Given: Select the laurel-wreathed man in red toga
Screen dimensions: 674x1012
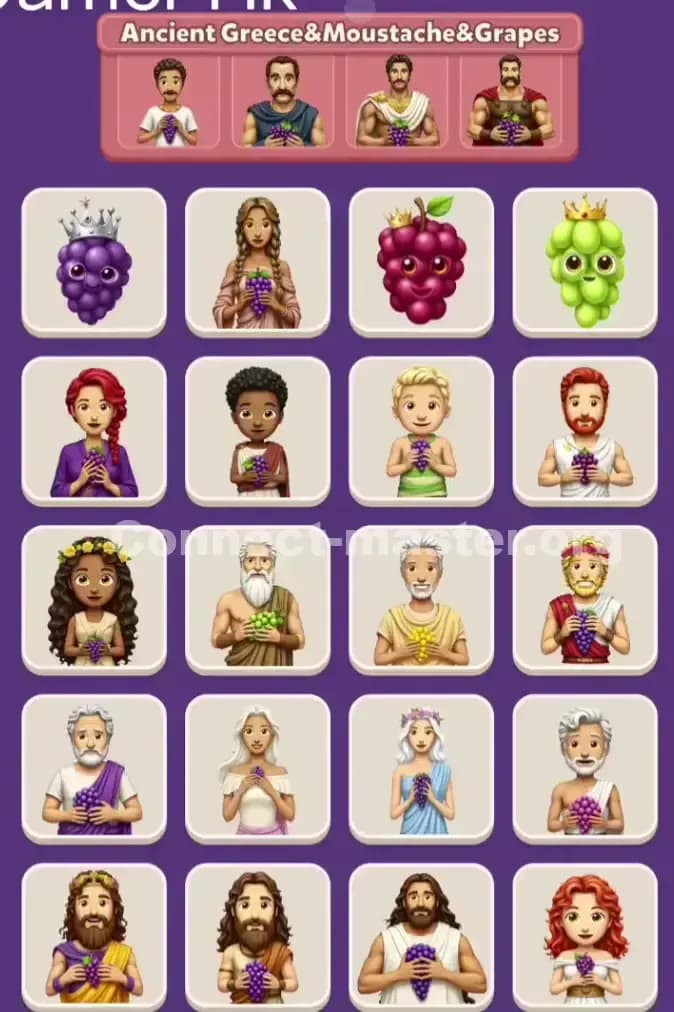Looking at the screenshot, I should 585,600.
